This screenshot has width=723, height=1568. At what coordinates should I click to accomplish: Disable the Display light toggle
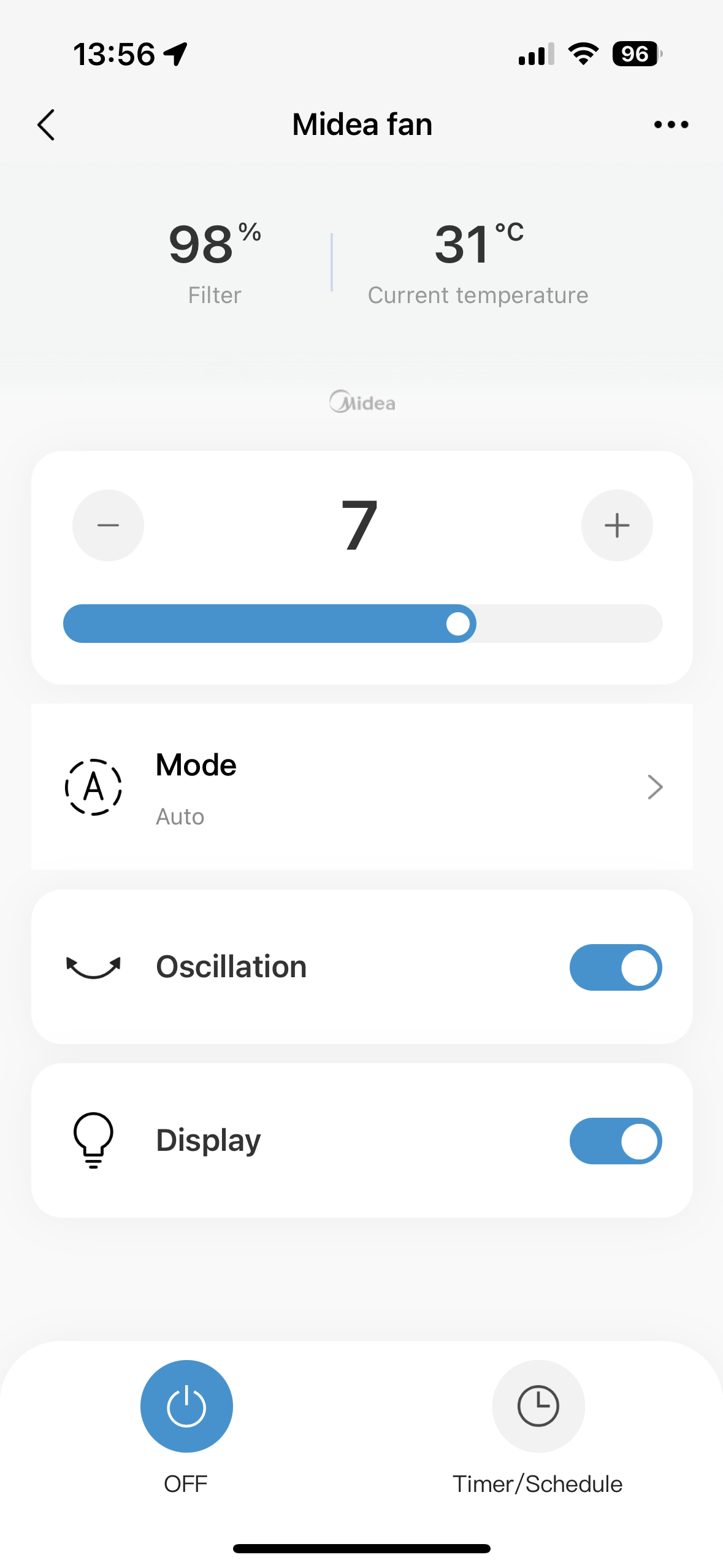point(616,1141)
